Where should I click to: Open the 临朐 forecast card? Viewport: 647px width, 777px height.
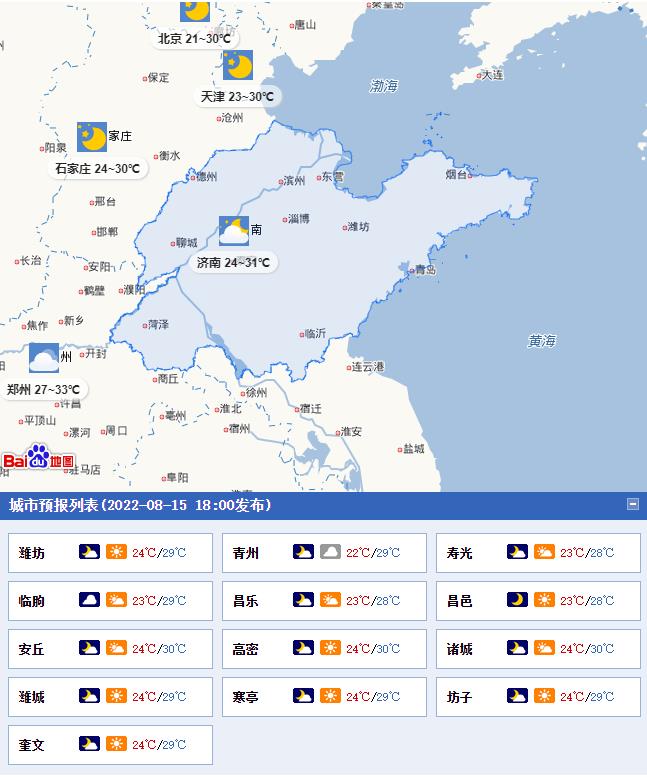click(x=110, y=601)
